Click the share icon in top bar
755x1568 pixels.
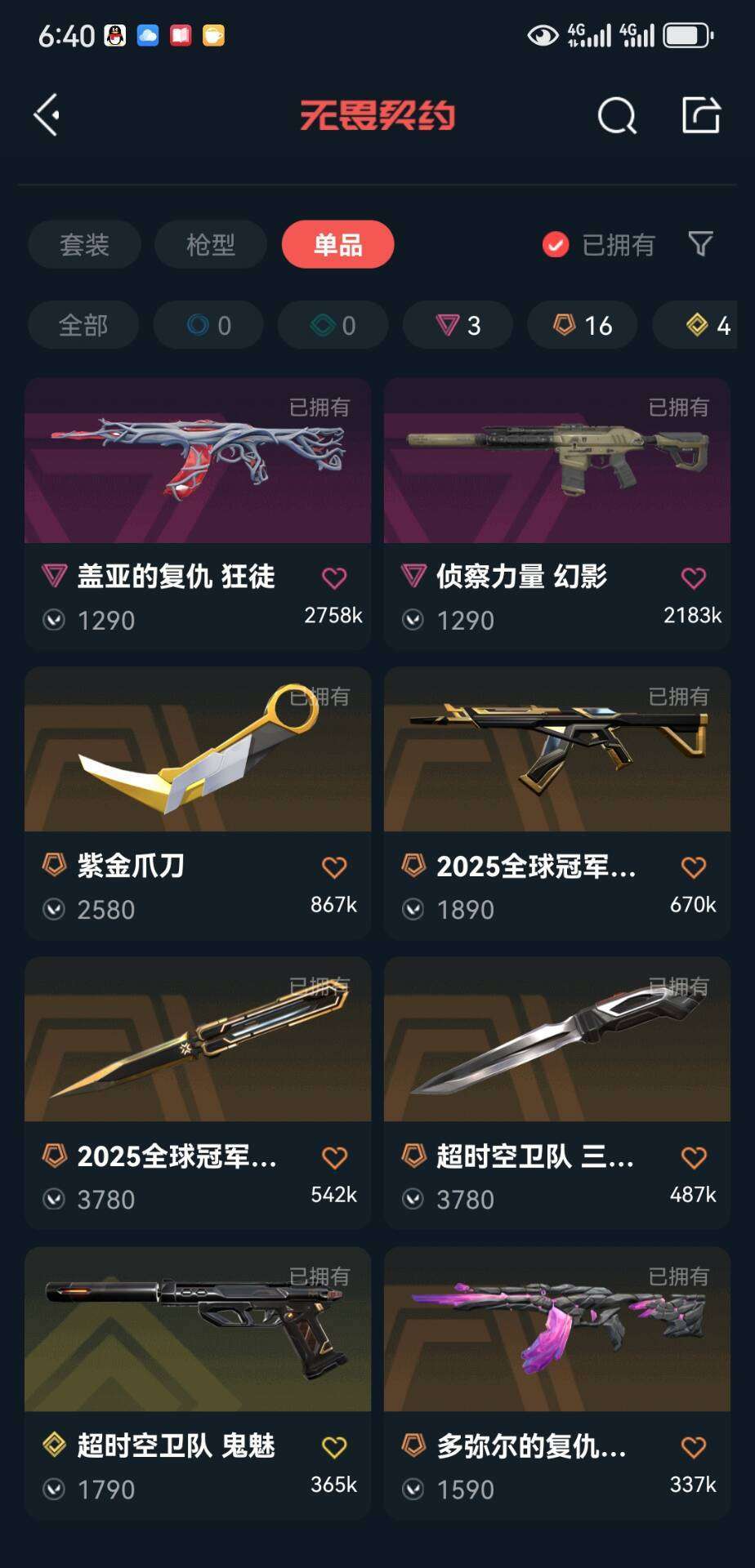coord(701,116)
